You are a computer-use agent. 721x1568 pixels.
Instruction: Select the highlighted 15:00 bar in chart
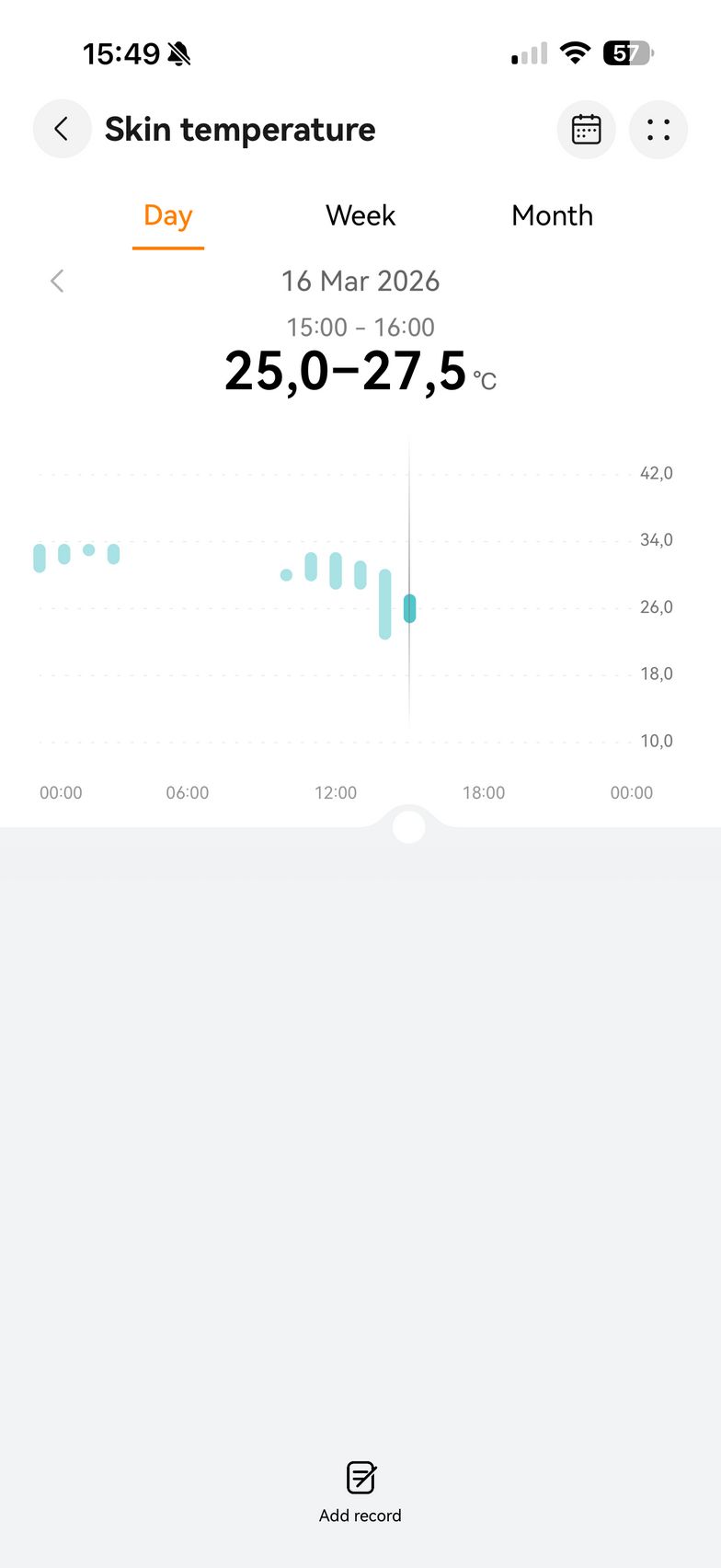(409, 608)
